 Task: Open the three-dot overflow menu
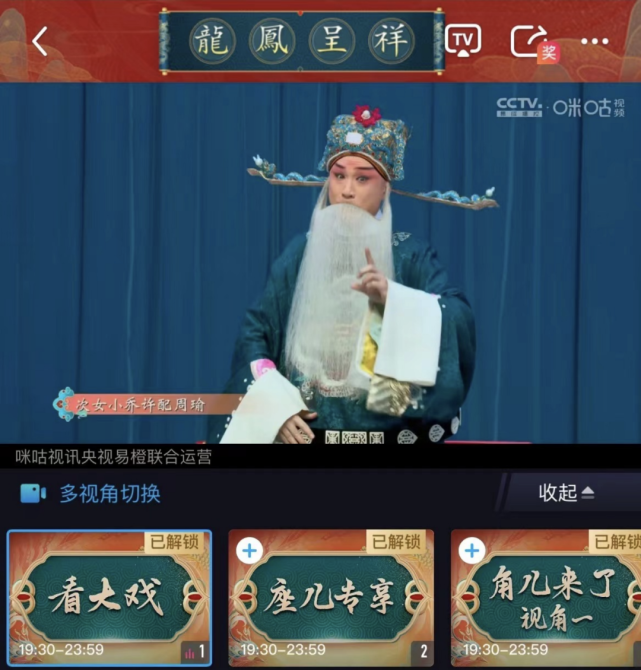[594, 41]
